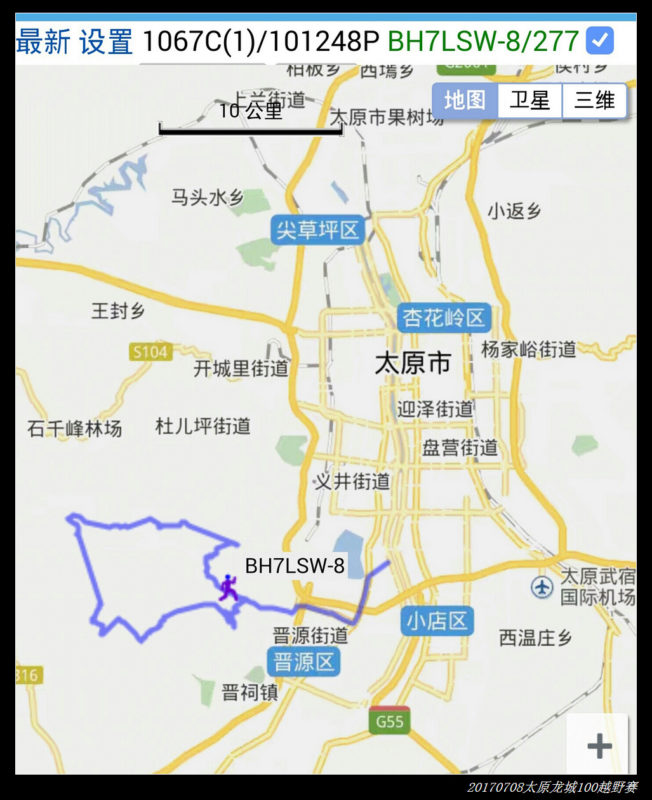This screenshot has width=652, height=800.
Task: Select the BH7LSW-8 runner marker
Action: click(x=229, y=588)
